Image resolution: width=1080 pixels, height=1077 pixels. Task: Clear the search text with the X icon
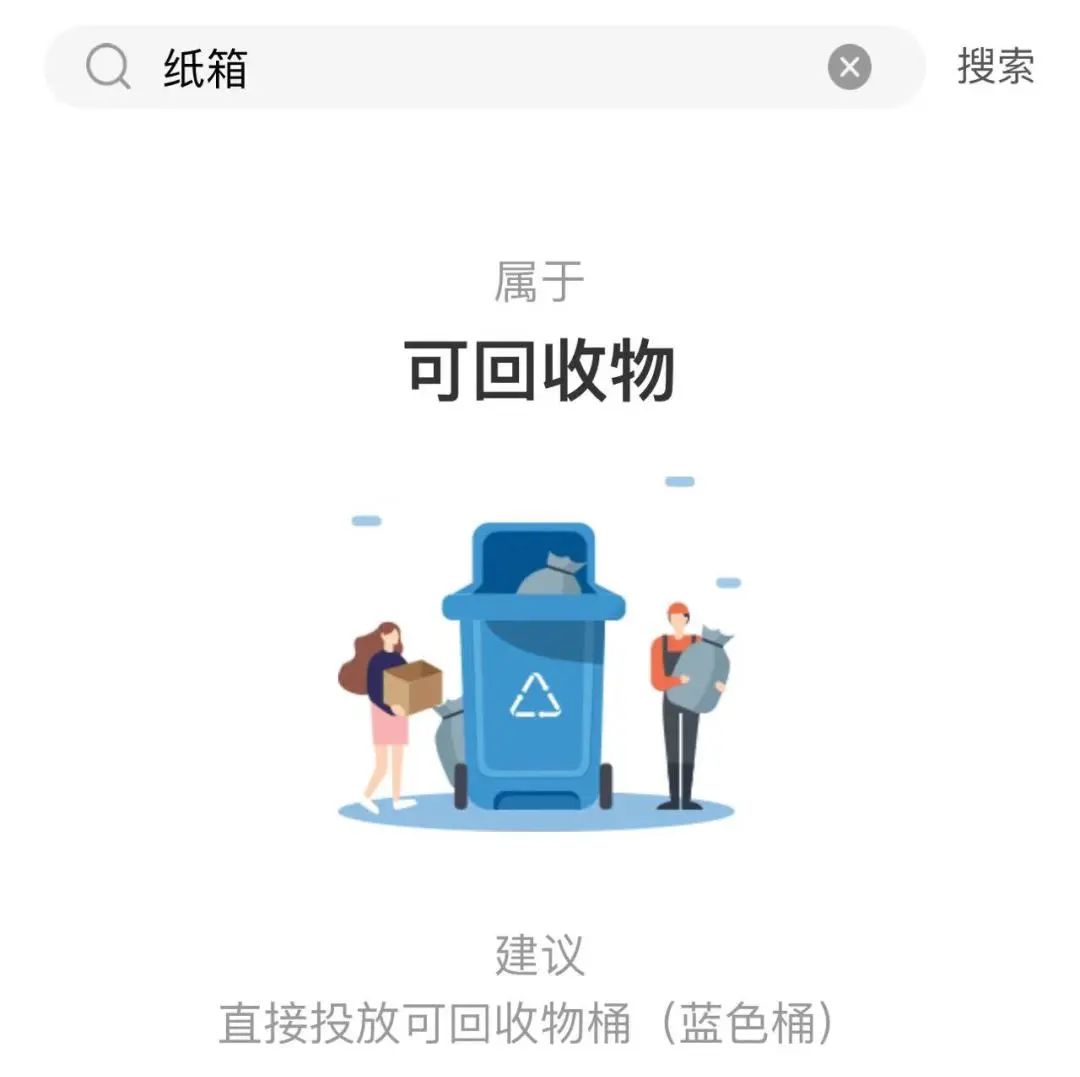[x=849, y=68]
